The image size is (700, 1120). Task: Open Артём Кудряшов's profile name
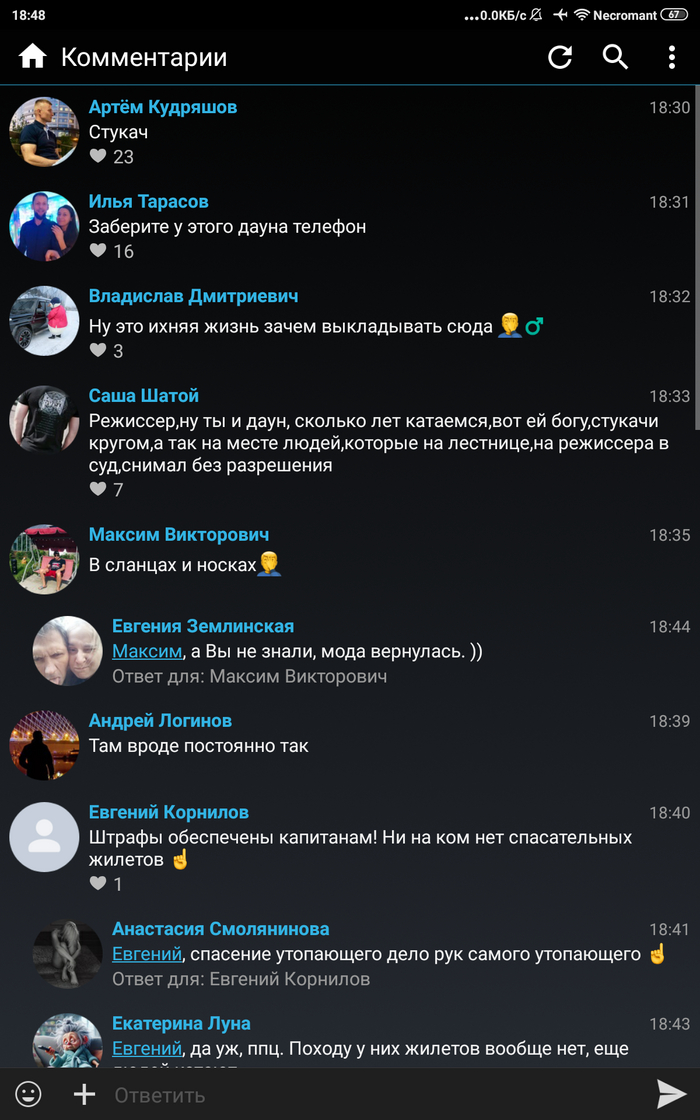point(163,107)
